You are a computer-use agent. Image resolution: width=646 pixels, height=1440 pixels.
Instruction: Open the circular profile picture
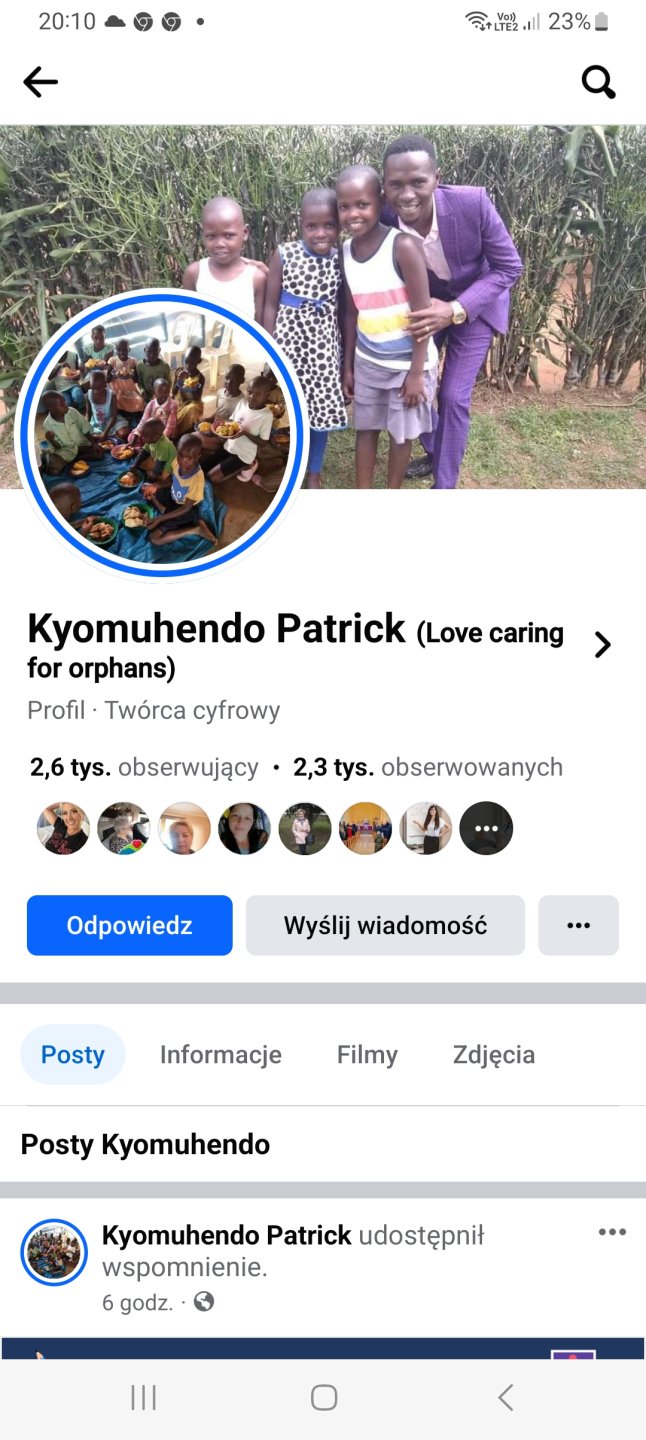point(160,435)
